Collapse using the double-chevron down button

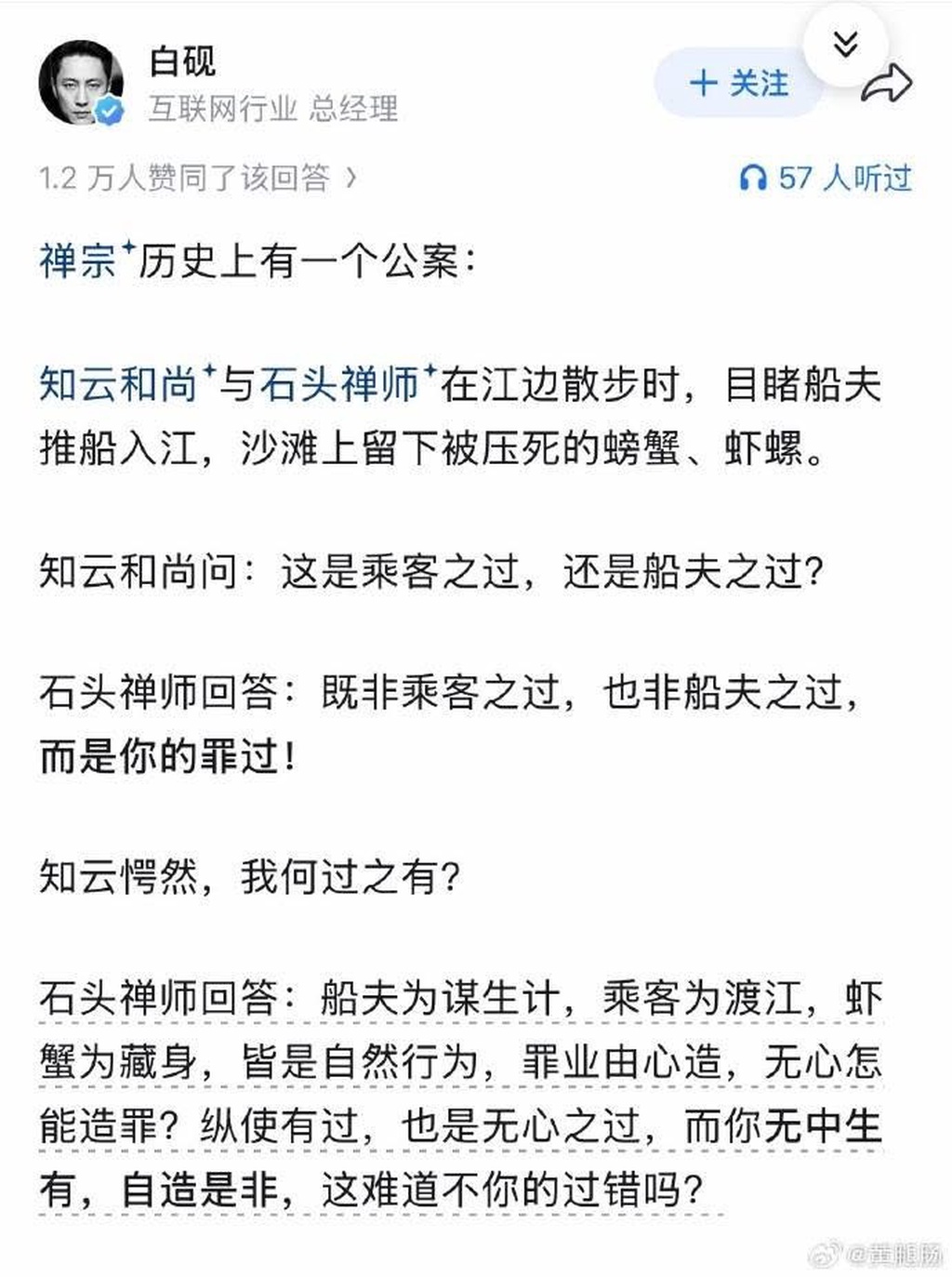[x=845, y=44]
